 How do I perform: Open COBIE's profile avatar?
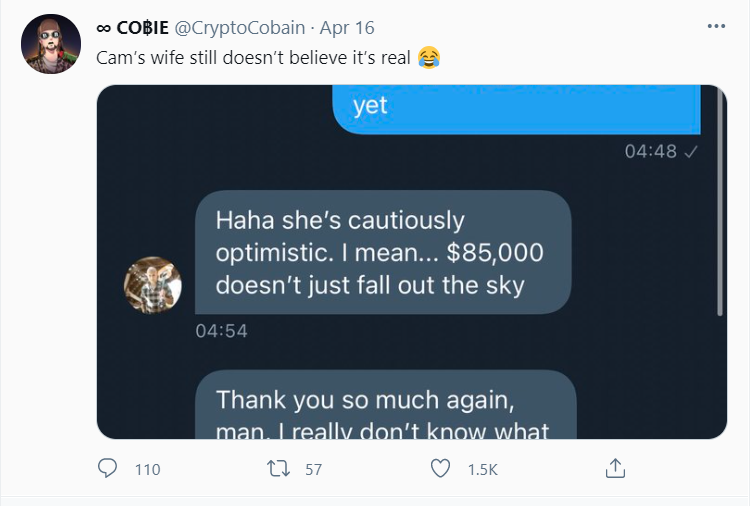(x=51, y=44)
